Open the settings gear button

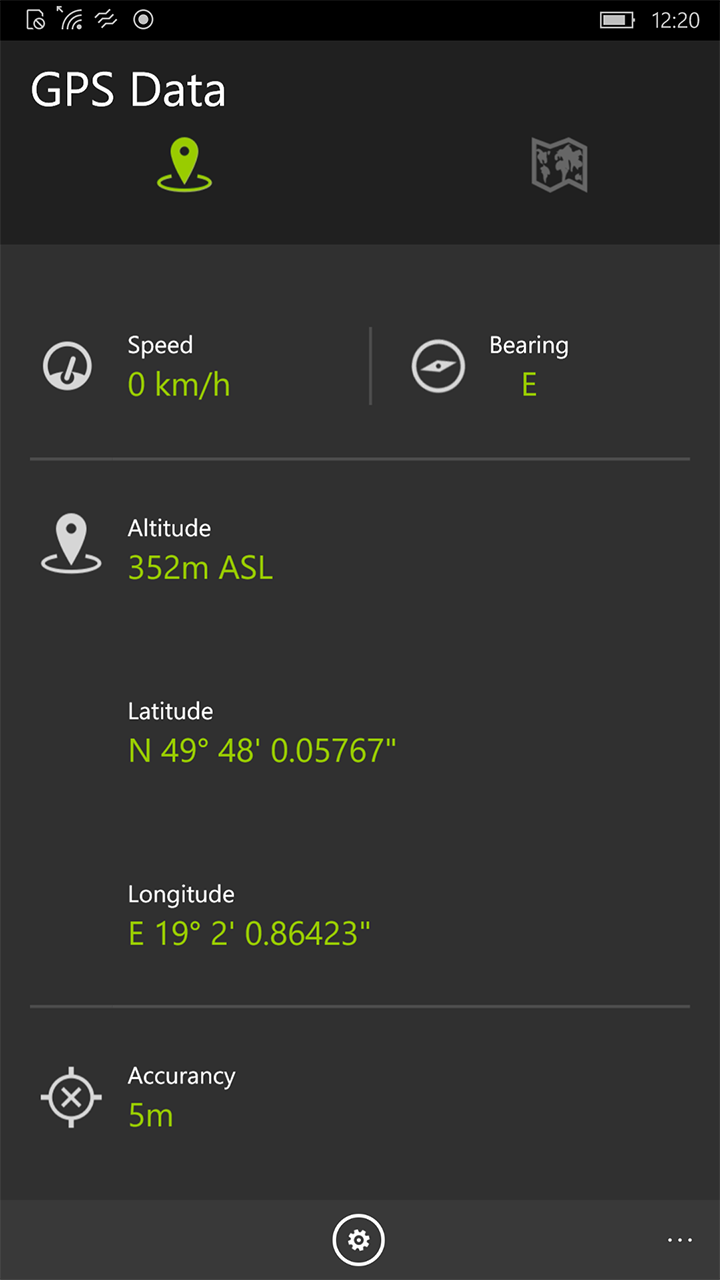[x=359, y=1239]
